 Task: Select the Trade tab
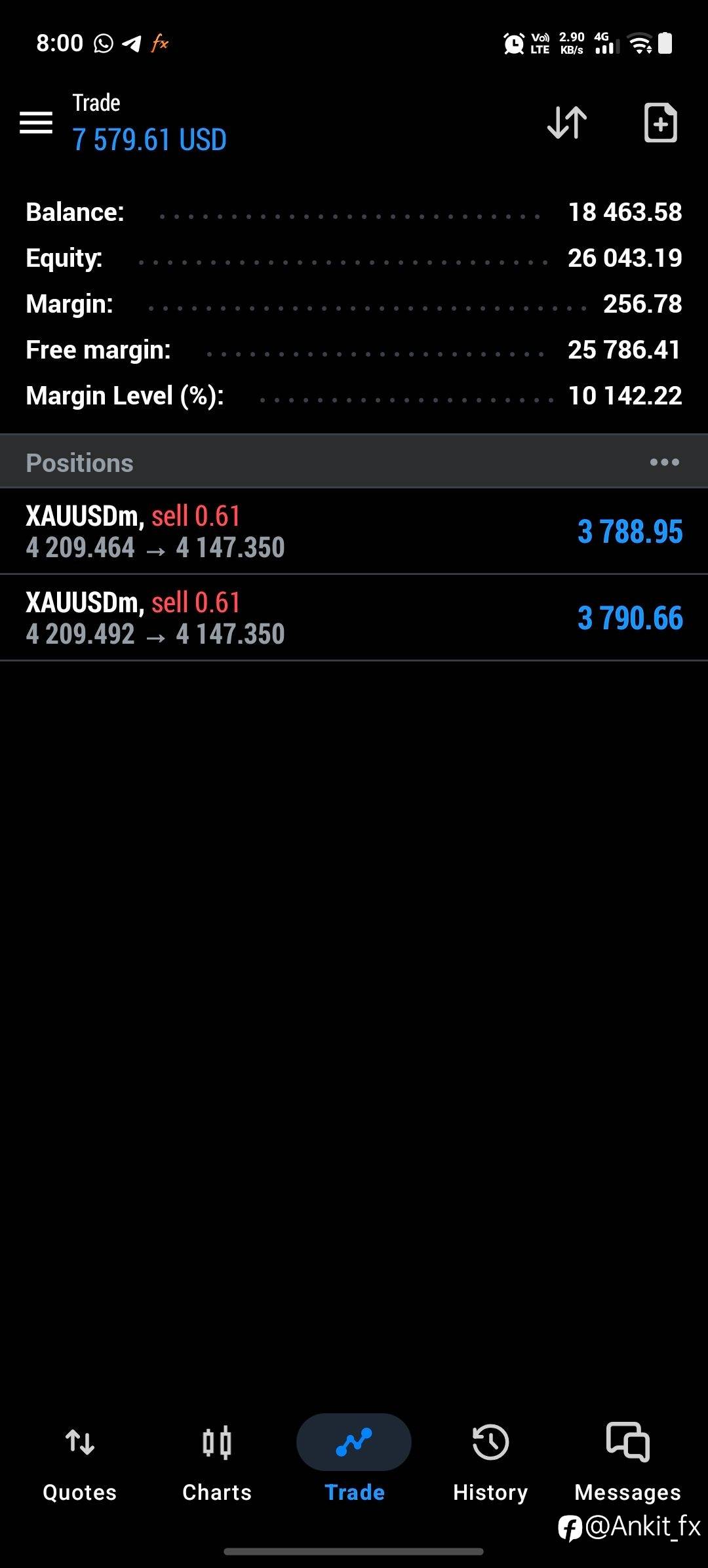coord(354,1462)
